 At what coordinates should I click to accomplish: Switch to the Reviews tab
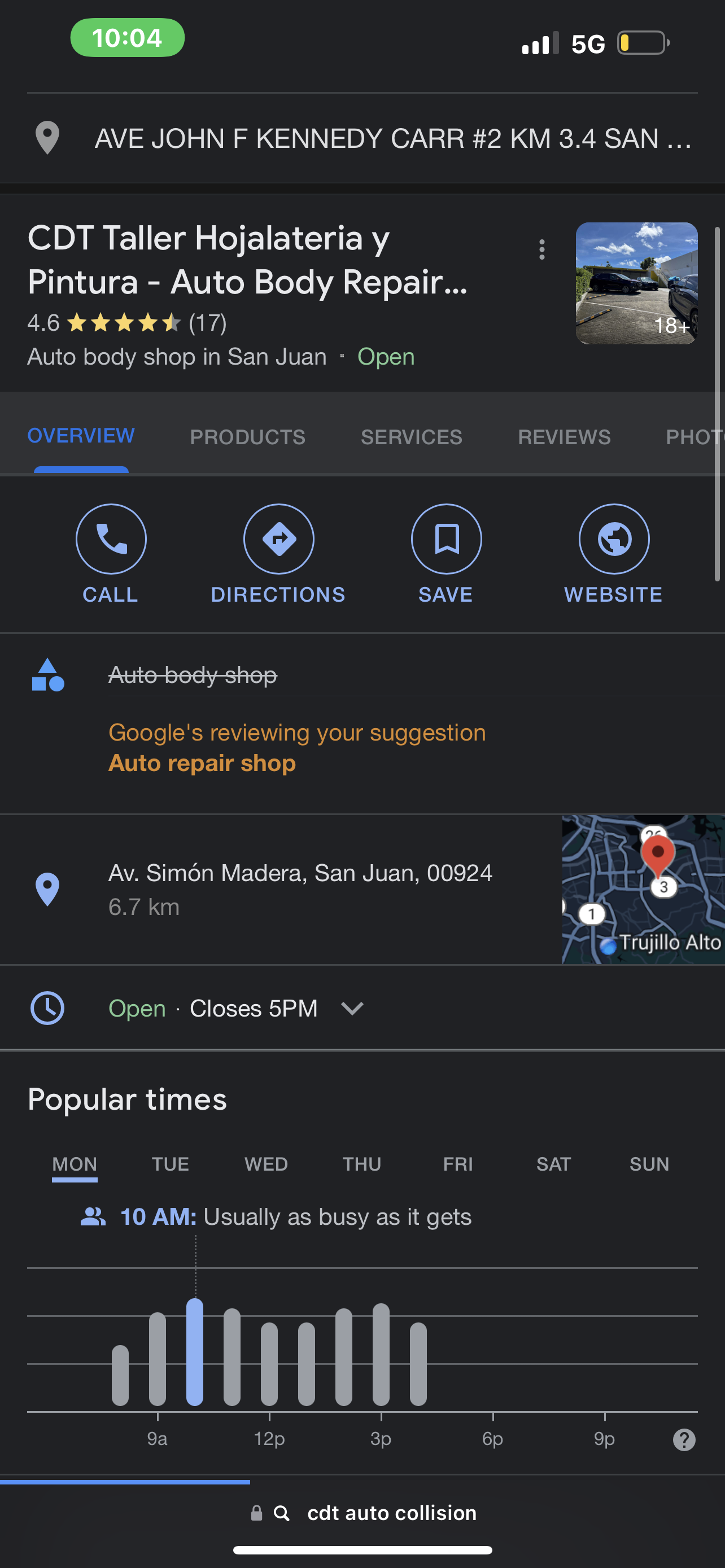coord(564,436)
